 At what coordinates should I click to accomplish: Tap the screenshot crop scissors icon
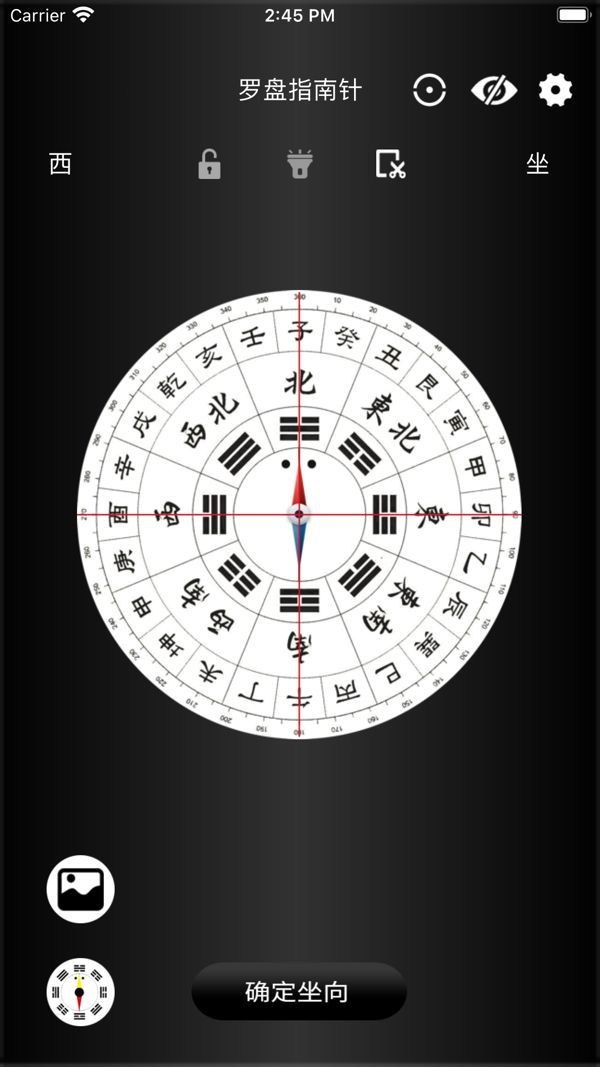390,164
